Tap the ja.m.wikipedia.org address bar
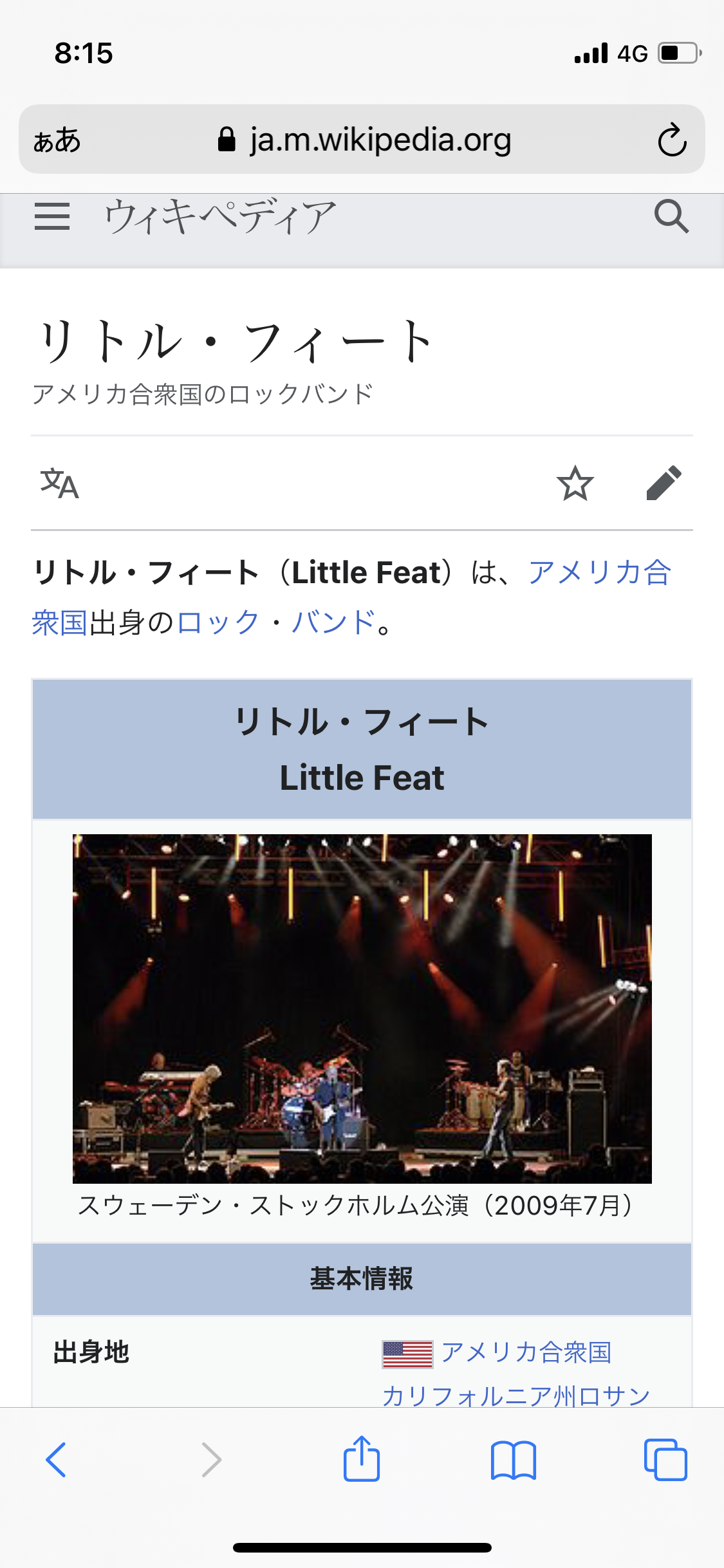The image size is (724, 1568). 364,140
